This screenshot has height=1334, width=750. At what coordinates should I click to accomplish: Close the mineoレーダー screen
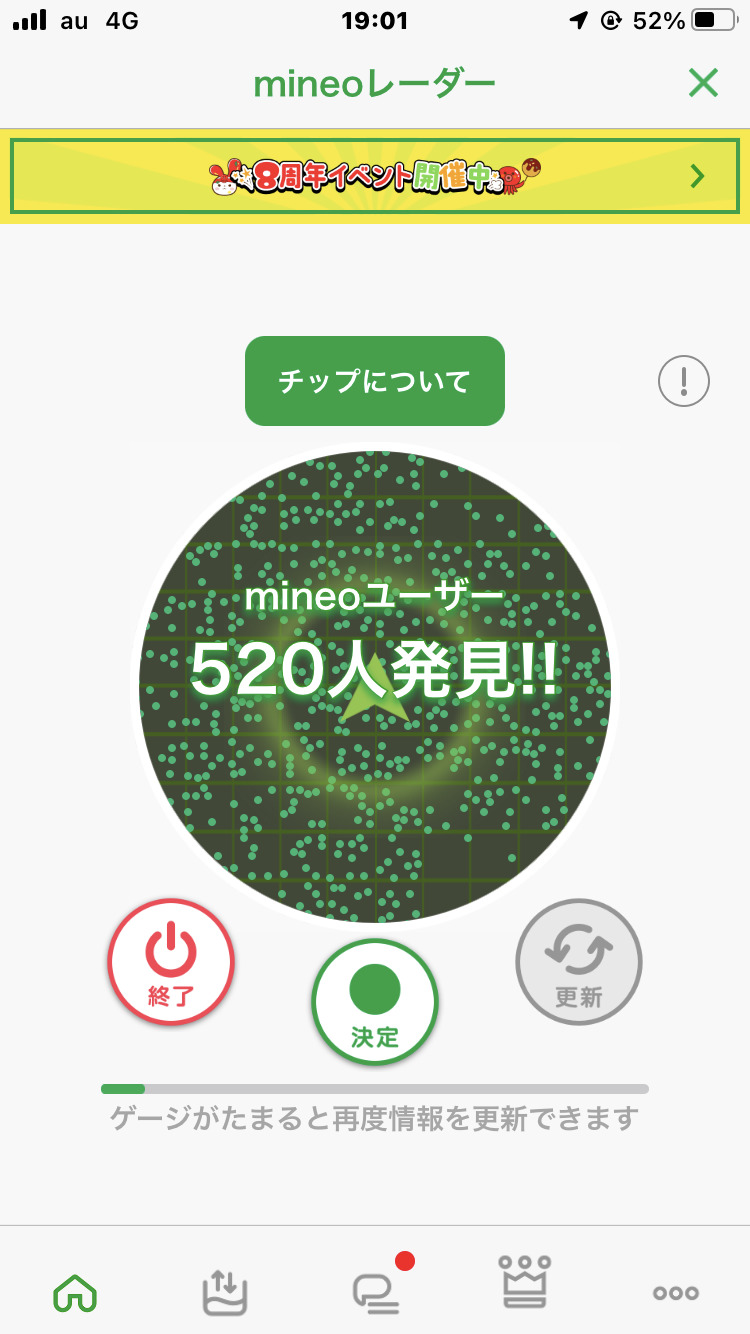[703, 83]
